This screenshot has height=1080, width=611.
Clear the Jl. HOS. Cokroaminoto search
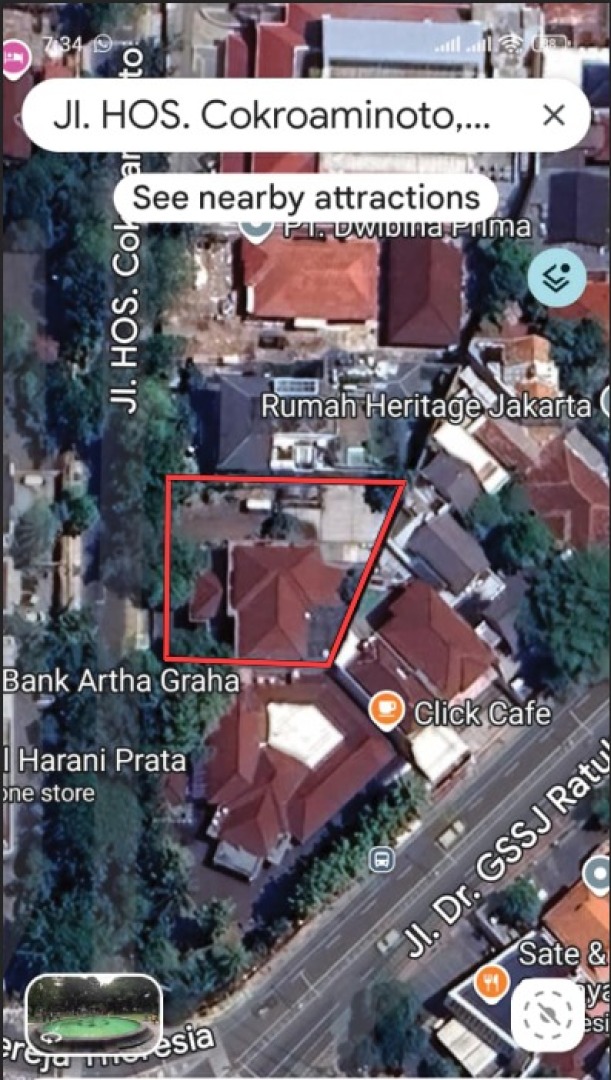[554, 116]
